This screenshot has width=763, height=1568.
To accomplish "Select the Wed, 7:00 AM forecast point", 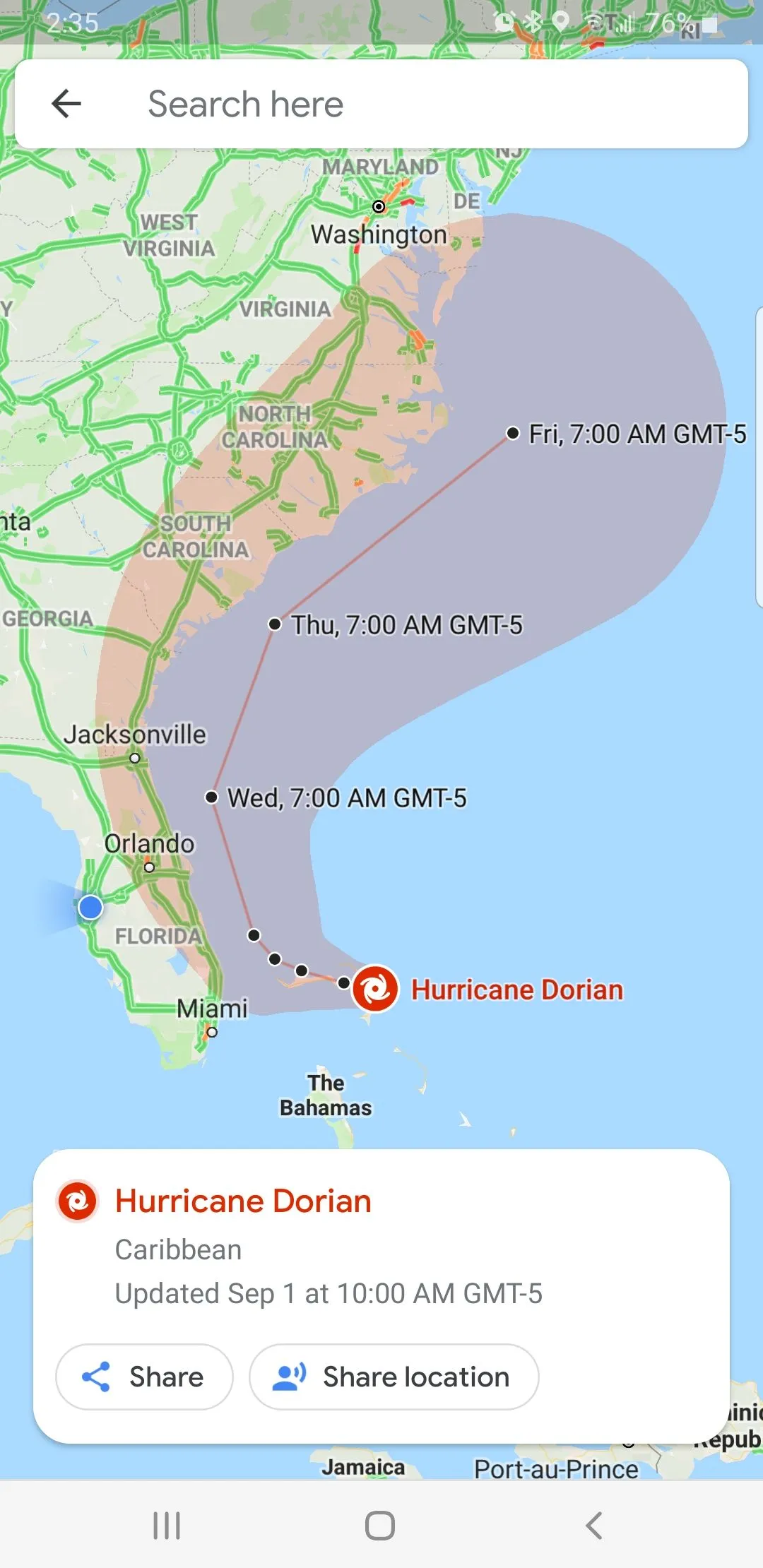I will coord(211,797).
